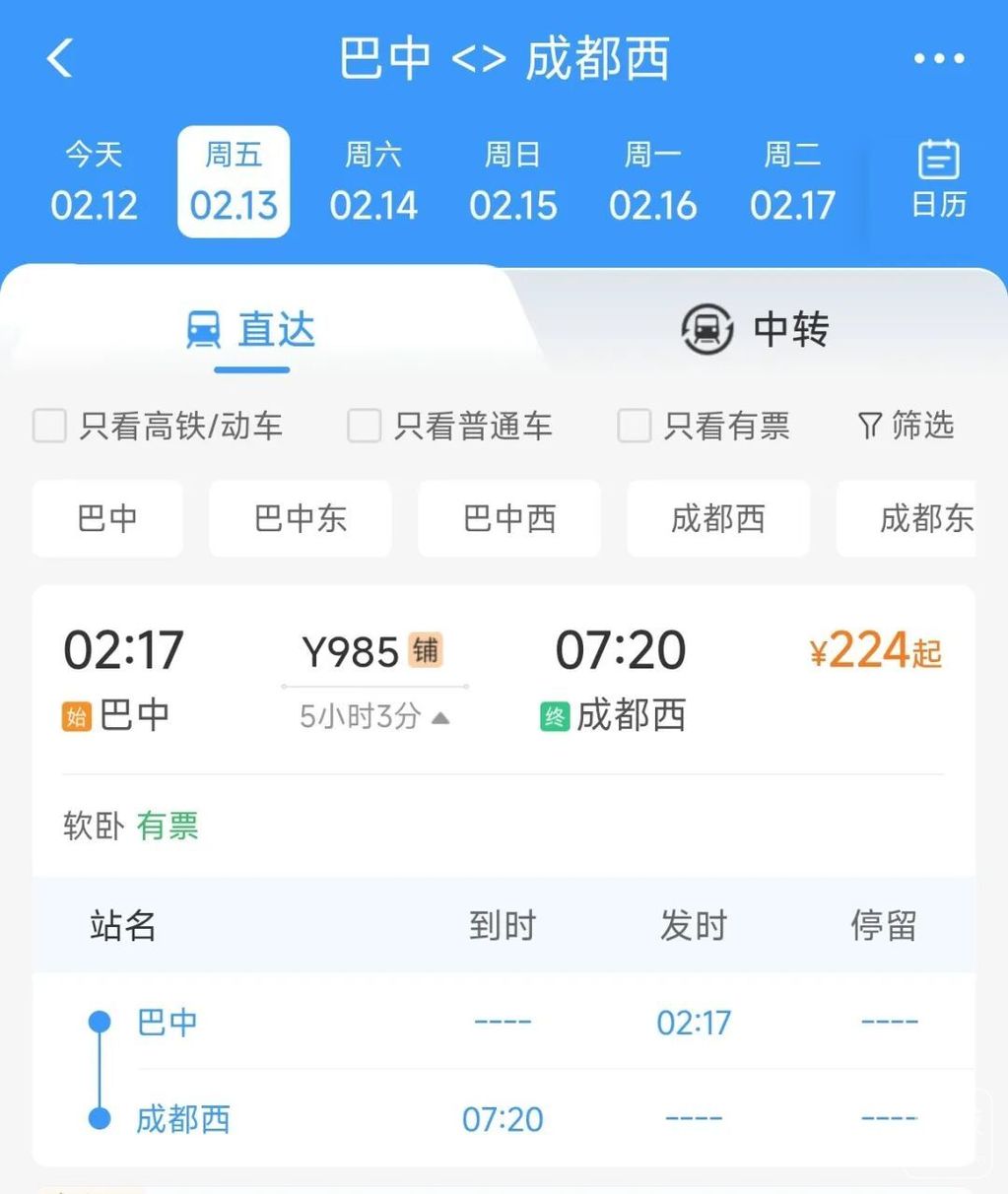Switch to Monday 02.16 date
This screenshot has width=1008, height=1194.
click(653, 181)
